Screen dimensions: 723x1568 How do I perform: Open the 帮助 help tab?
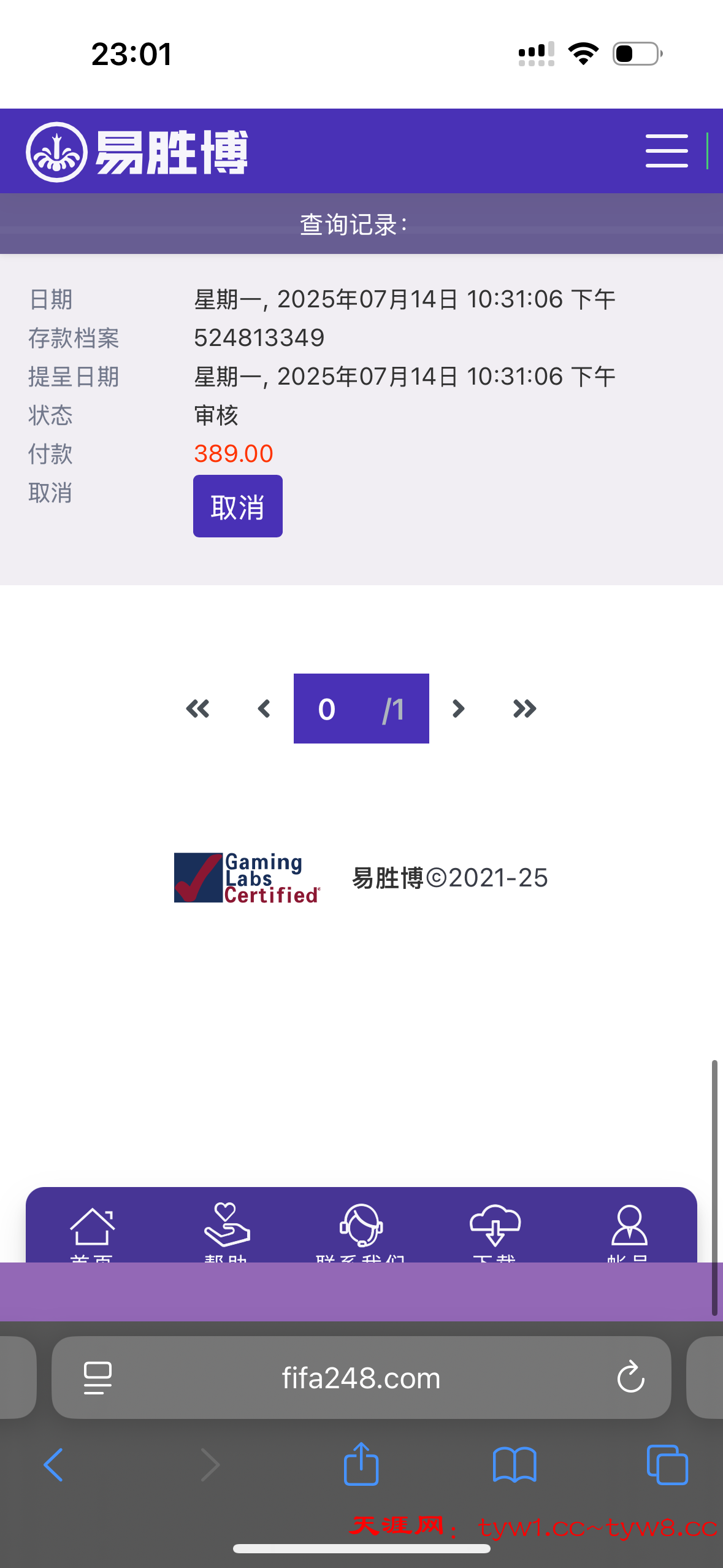click(x=226, y=1228)
